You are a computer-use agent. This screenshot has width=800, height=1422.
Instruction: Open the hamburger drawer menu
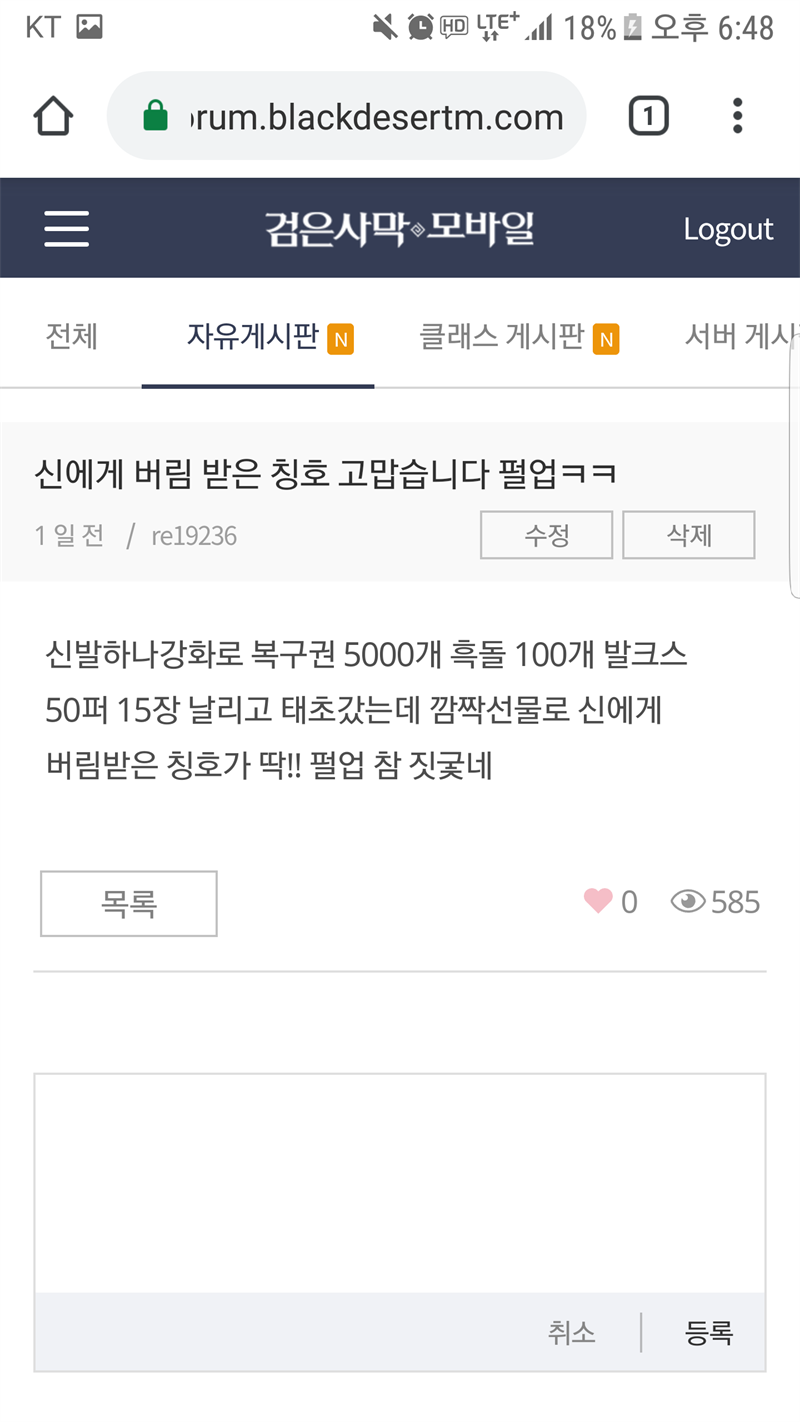(x=67, y=229)
